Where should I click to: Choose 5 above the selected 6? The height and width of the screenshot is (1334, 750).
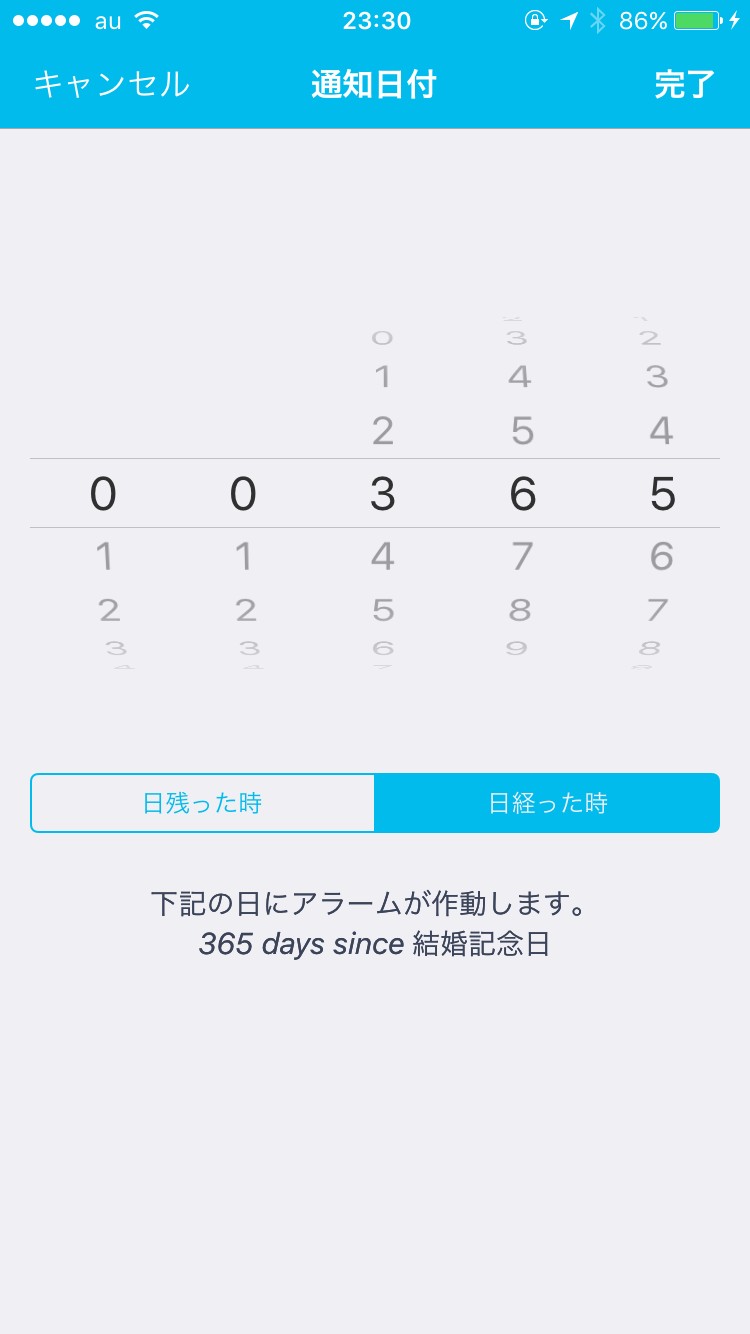coord(522,431)
